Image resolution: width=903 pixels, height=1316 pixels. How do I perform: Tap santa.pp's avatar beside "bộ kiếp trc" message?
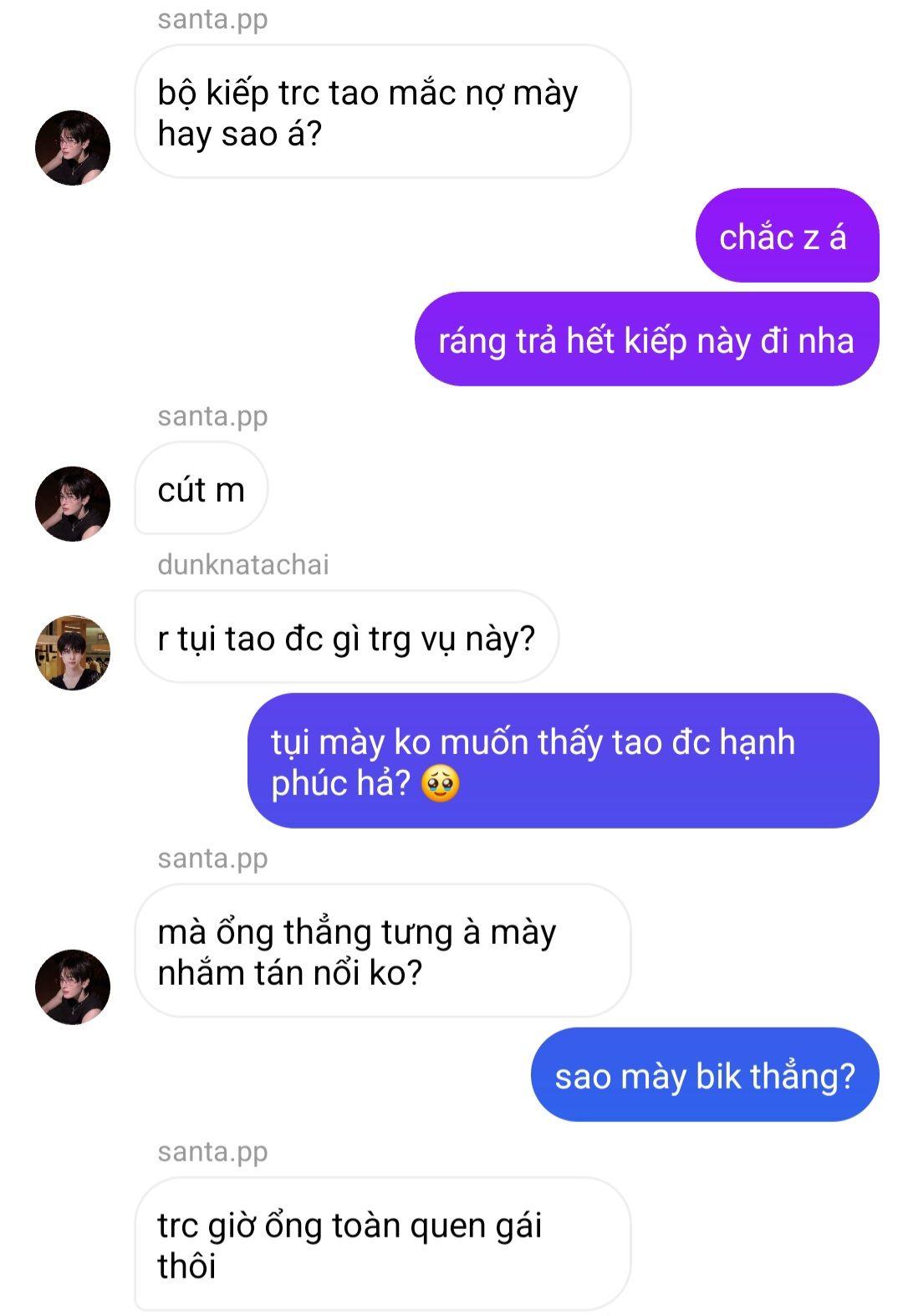click(x=73, y=148)
